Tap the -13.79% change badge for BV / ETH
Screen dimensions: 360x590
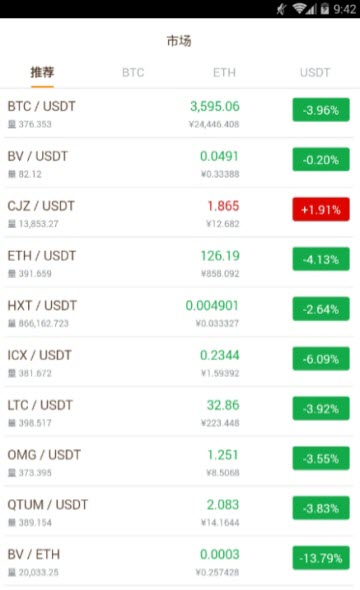point(321,558)
